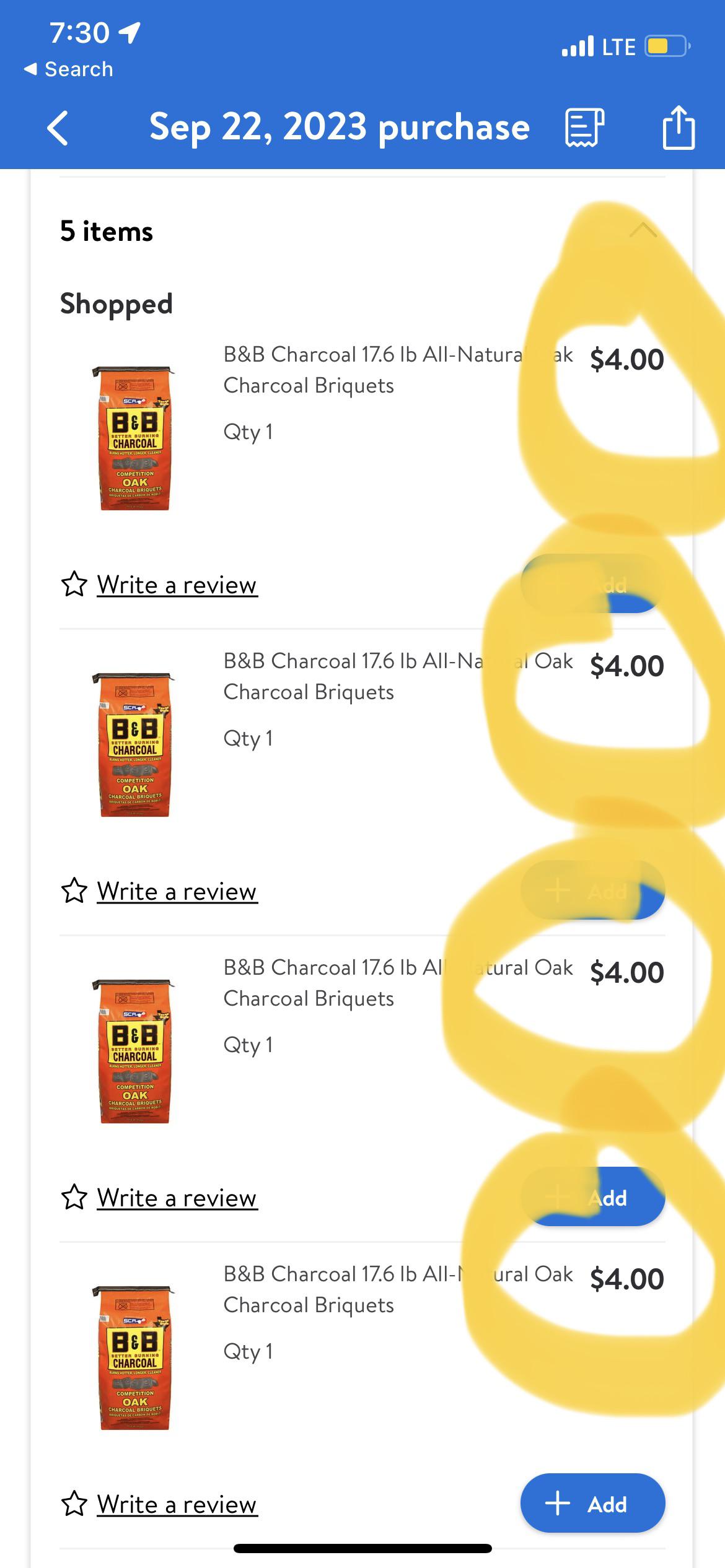Share this Sep 22, 2023 purchase
725x1568 pixels.
tap(679, 128)
